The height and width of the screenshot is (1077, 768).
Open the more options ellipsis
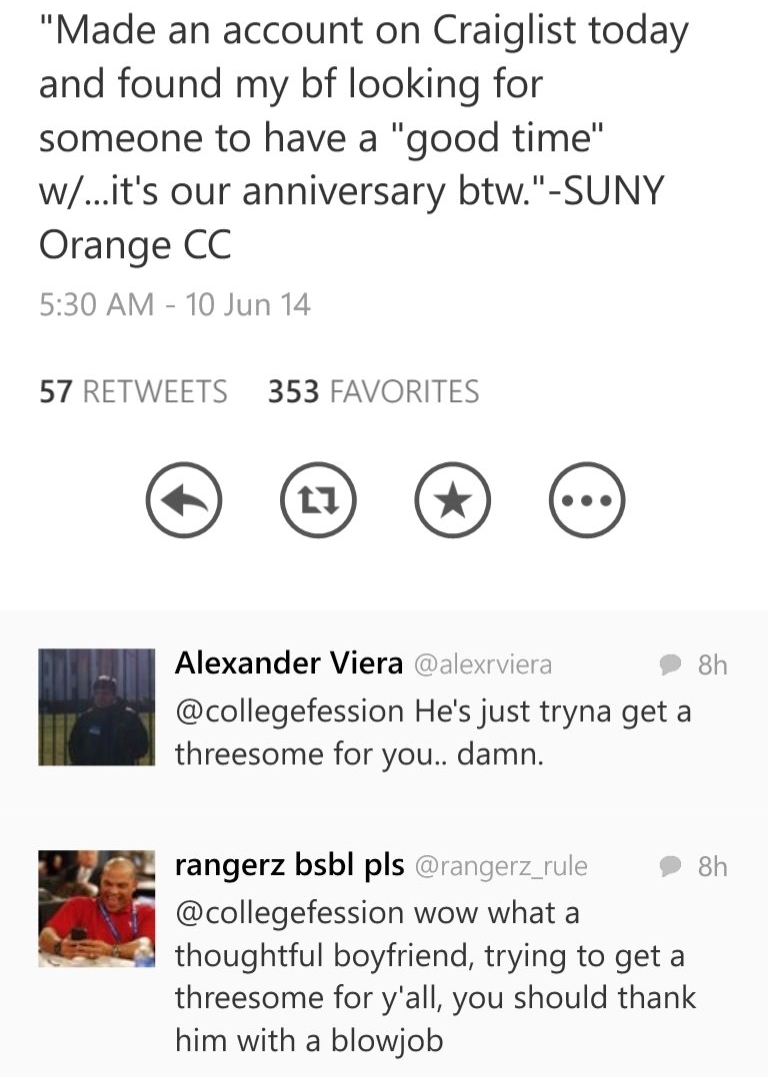tap(588, 502)
